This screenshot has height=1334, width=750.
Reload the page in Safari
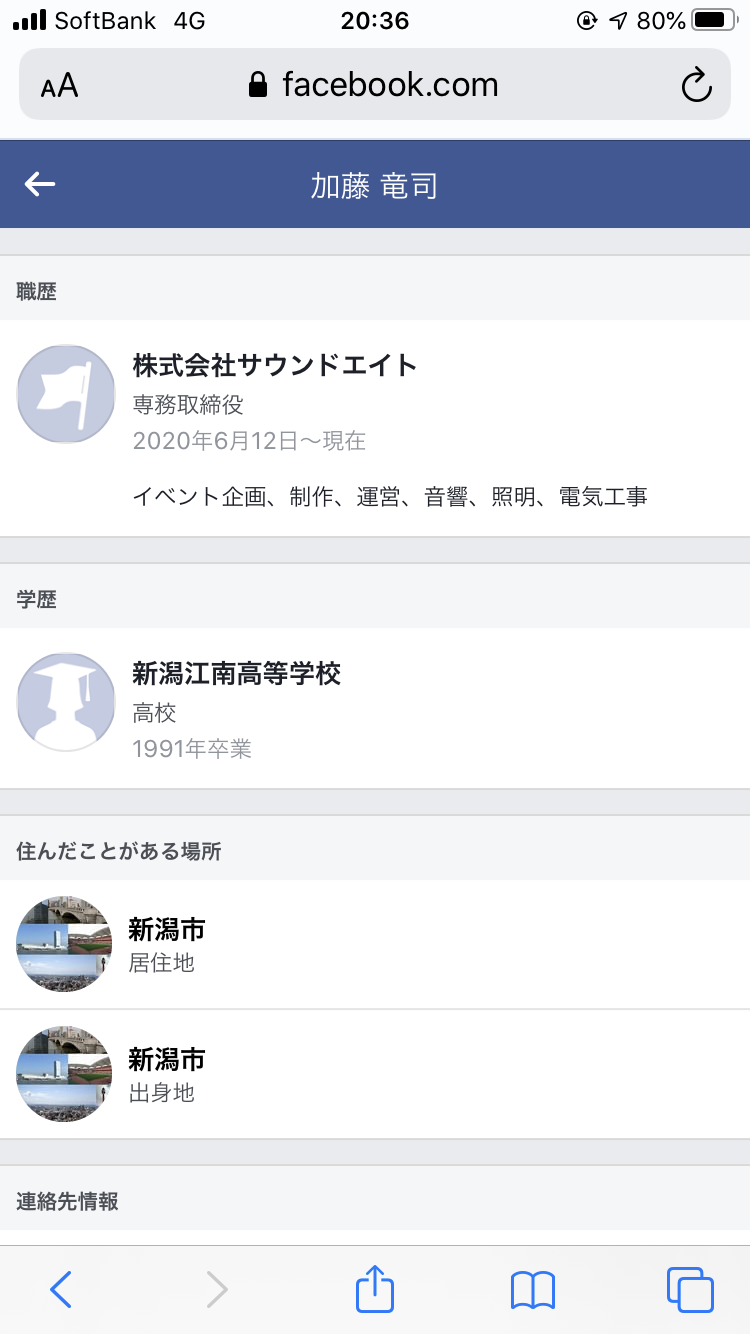[696, 85]
